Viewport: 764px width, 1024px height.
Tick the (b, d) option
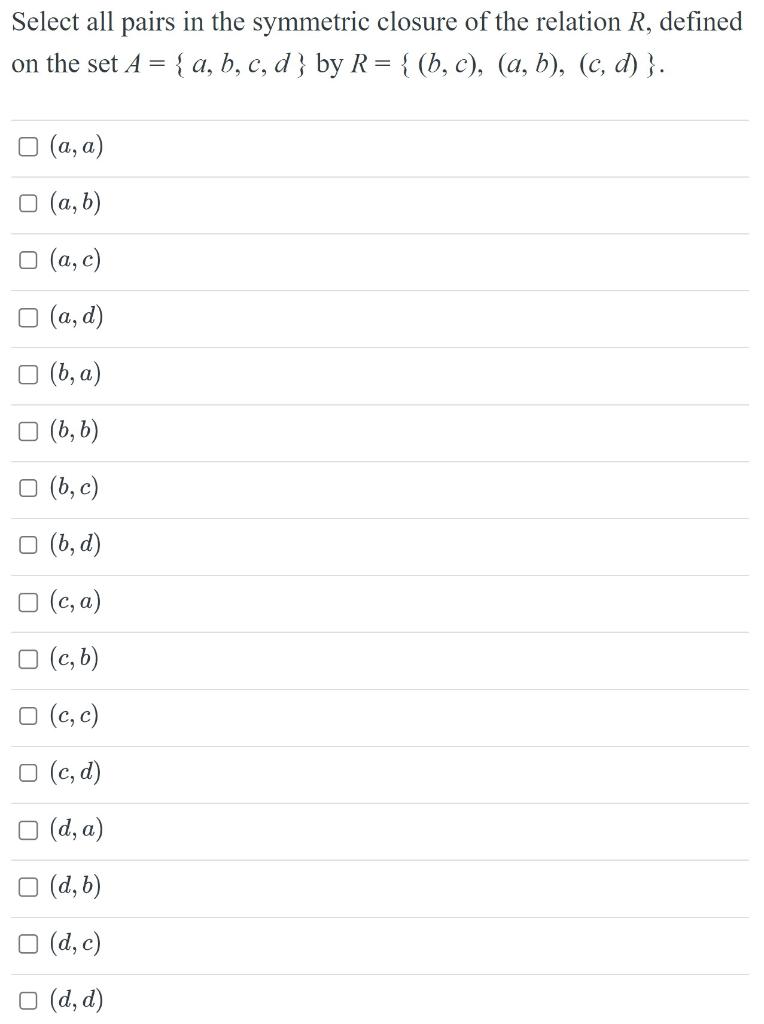(x=27, y=545)
